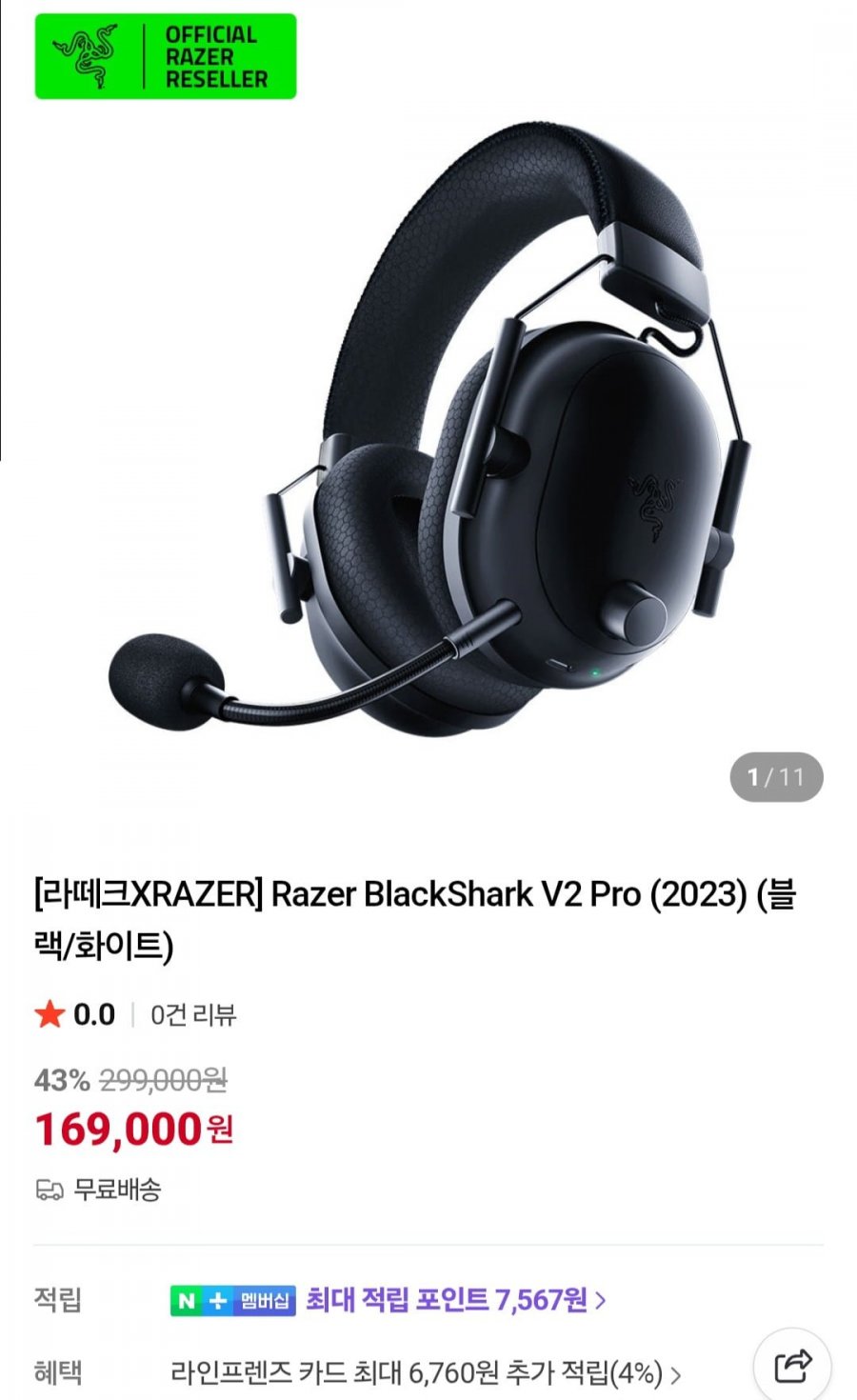Share this product via the share icon
Viewport: 857px width, 1400px height.
[792, 1367]
